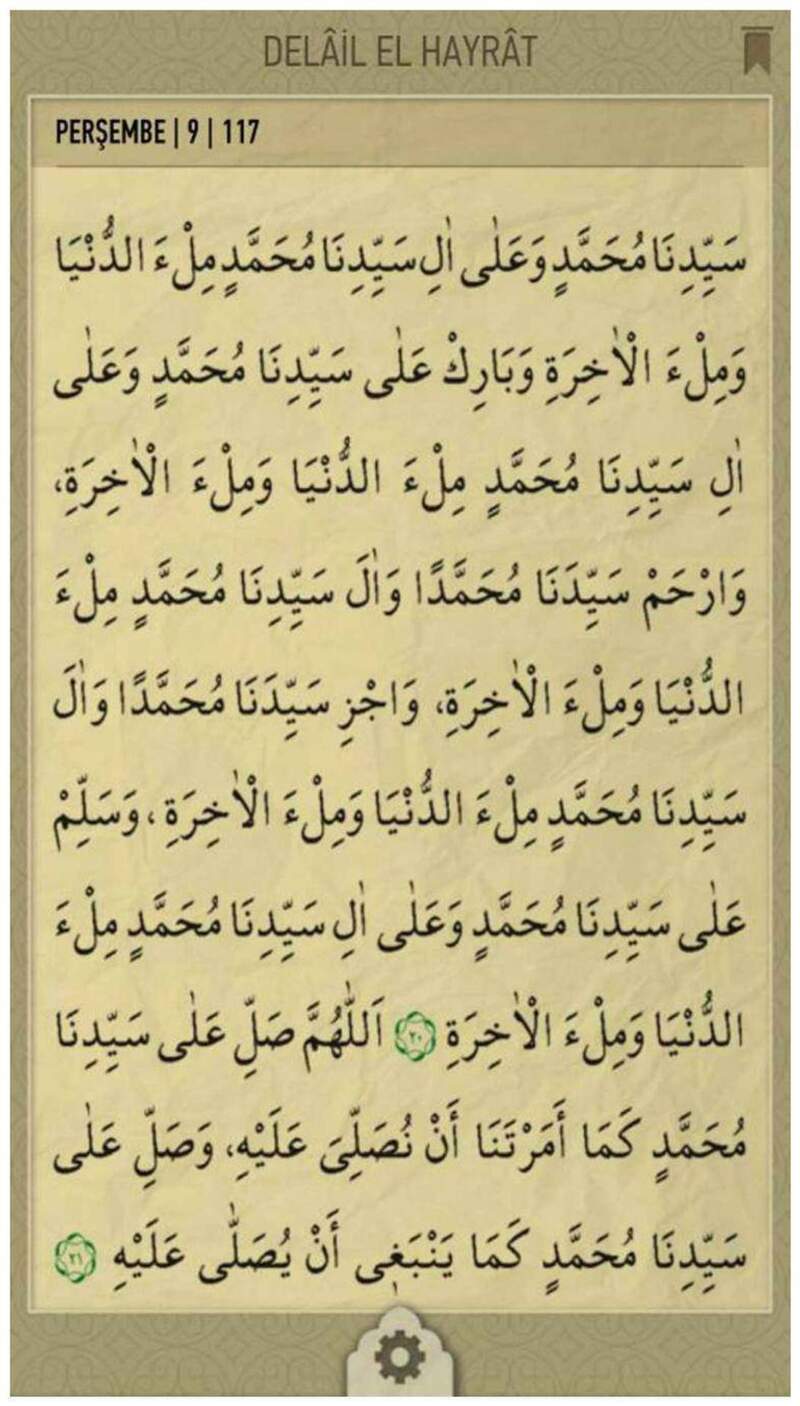Tap the bookmark icon in the header
Screen dimensions: 800x1406
click(756, 50)
